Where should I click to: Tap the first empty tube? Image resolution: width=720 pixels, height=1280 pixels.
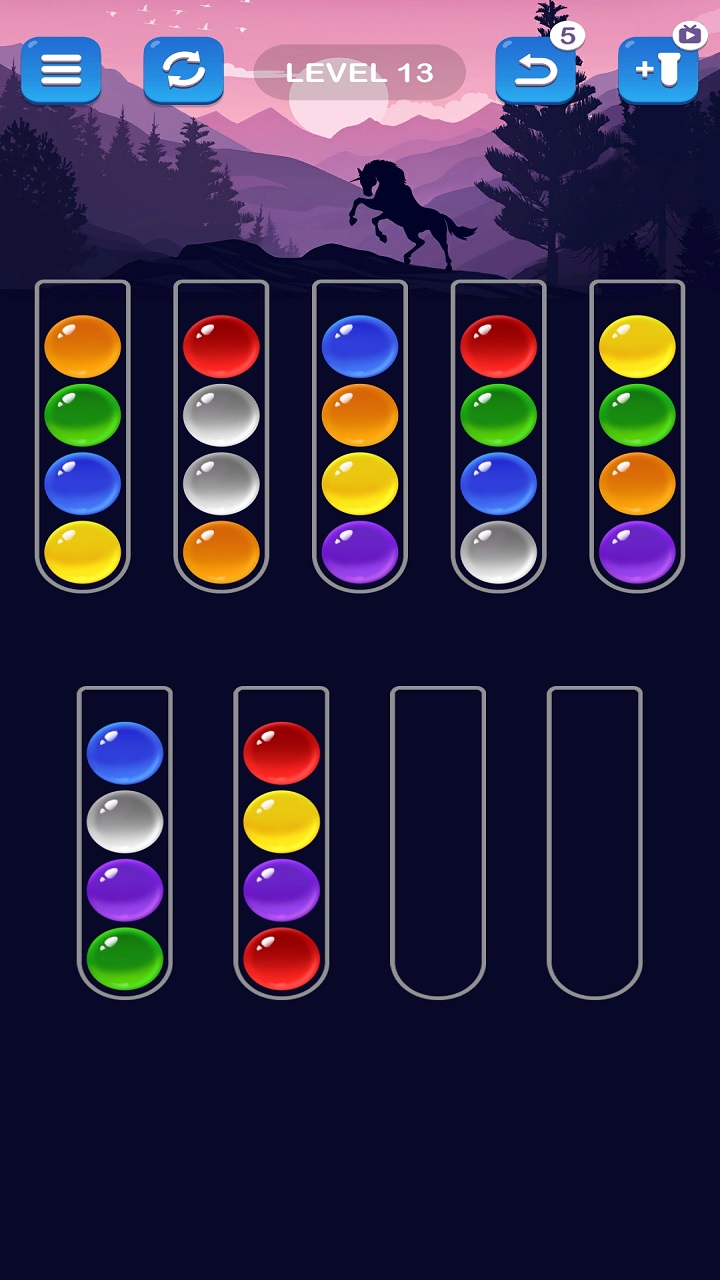point(438,840)
